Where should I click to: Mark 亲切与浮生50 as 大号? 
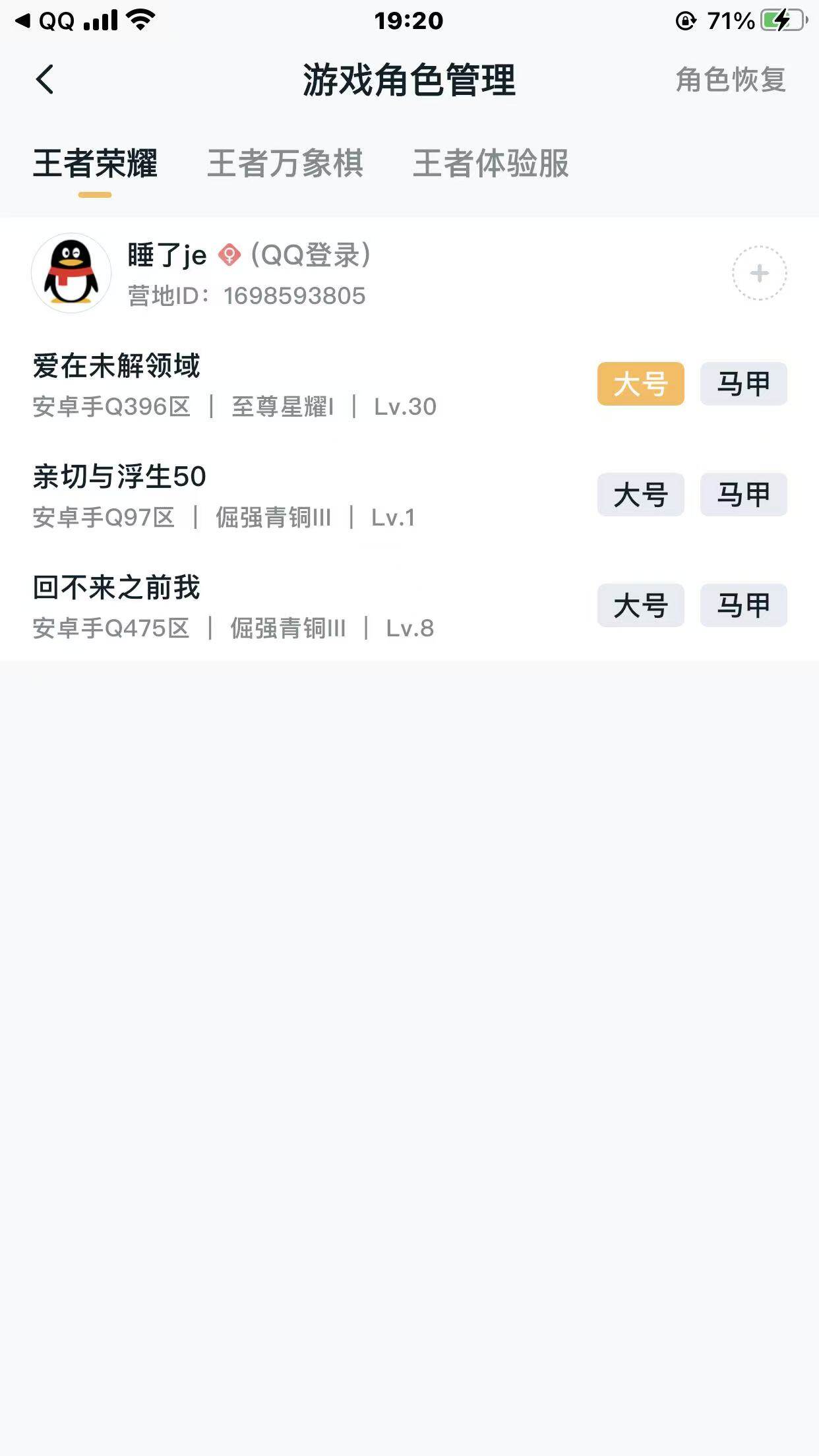click(x=640, y=495)
